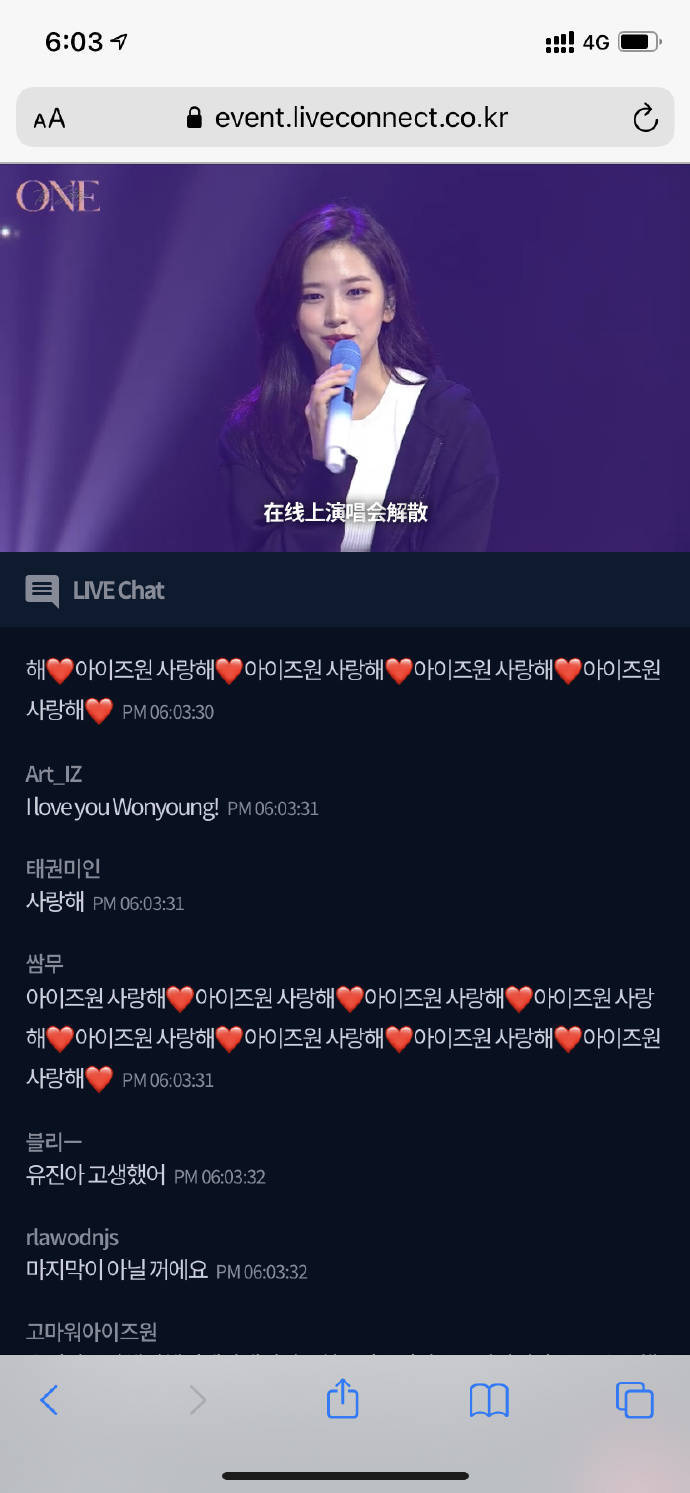
Task: Reload the current page
Action: [x=645, y=118]
